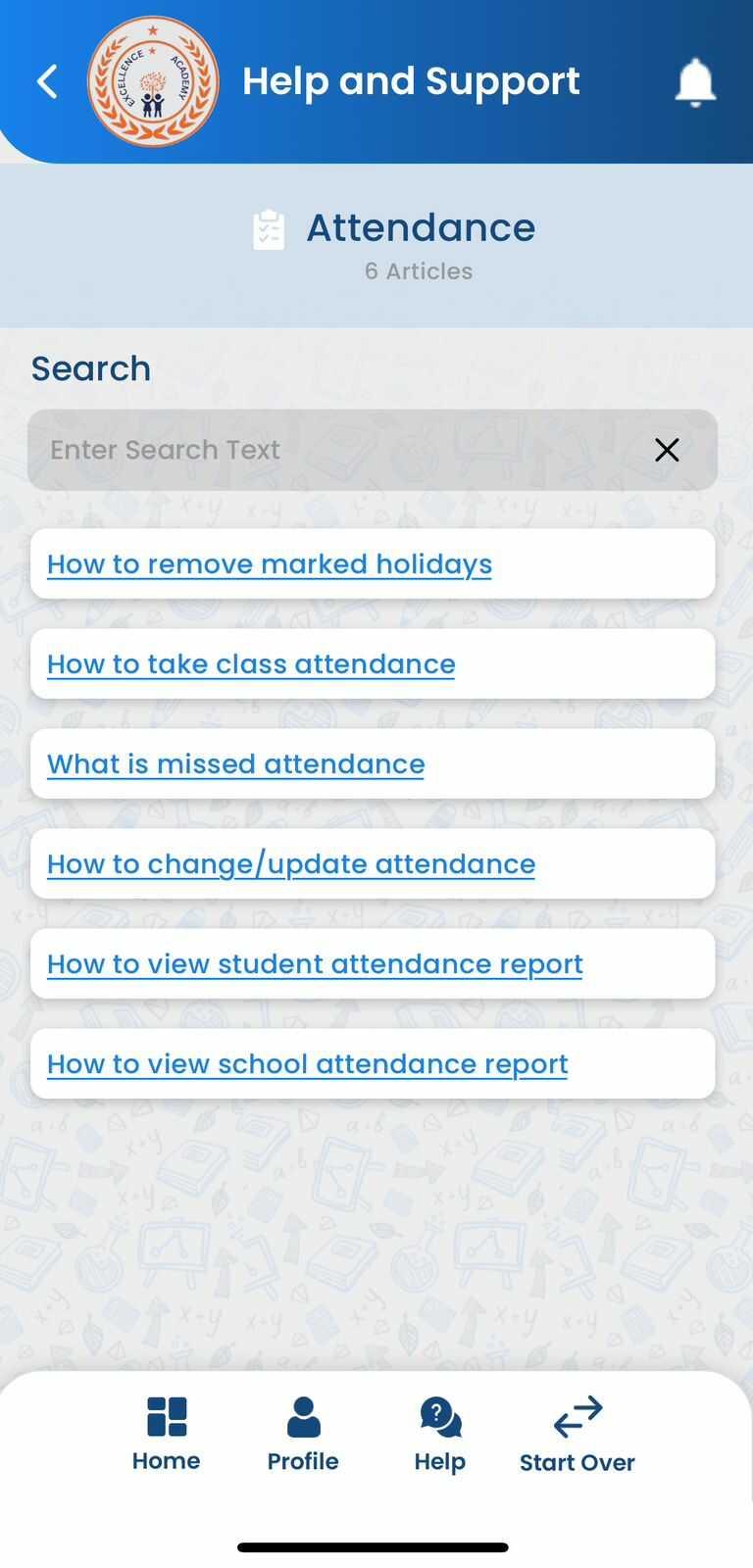Open How to change/update attendance article
Image resolution: width=753 pixels, height=1568 pixels.
pos(291,864)
